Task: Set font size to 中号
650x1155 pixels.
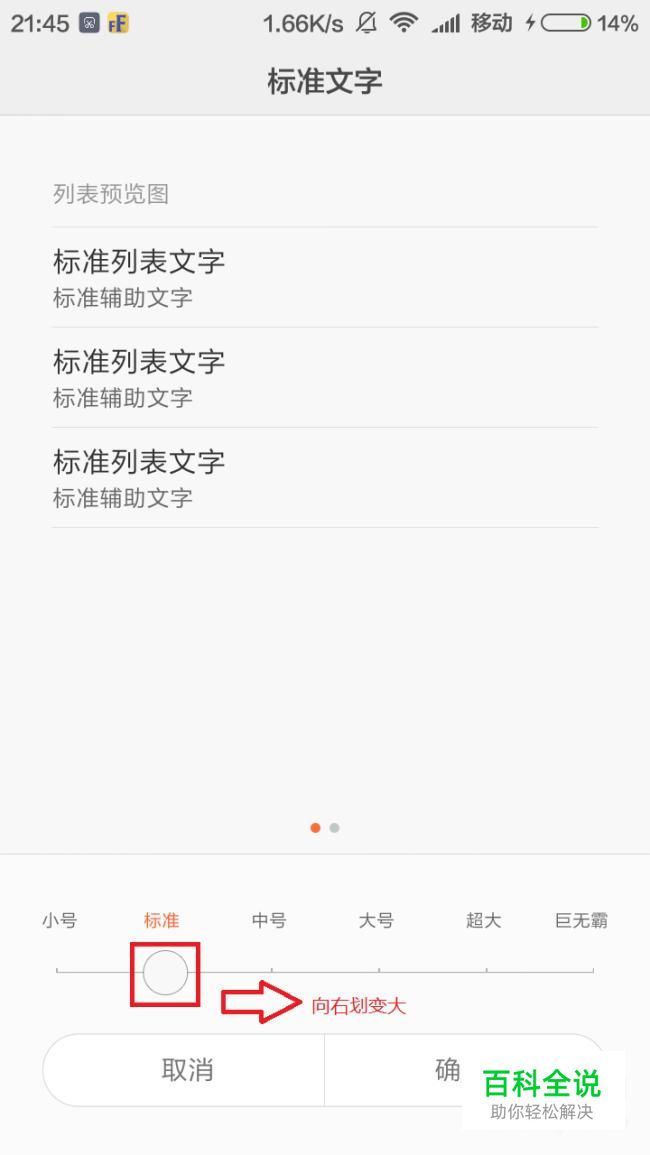Action: (269, 920)
